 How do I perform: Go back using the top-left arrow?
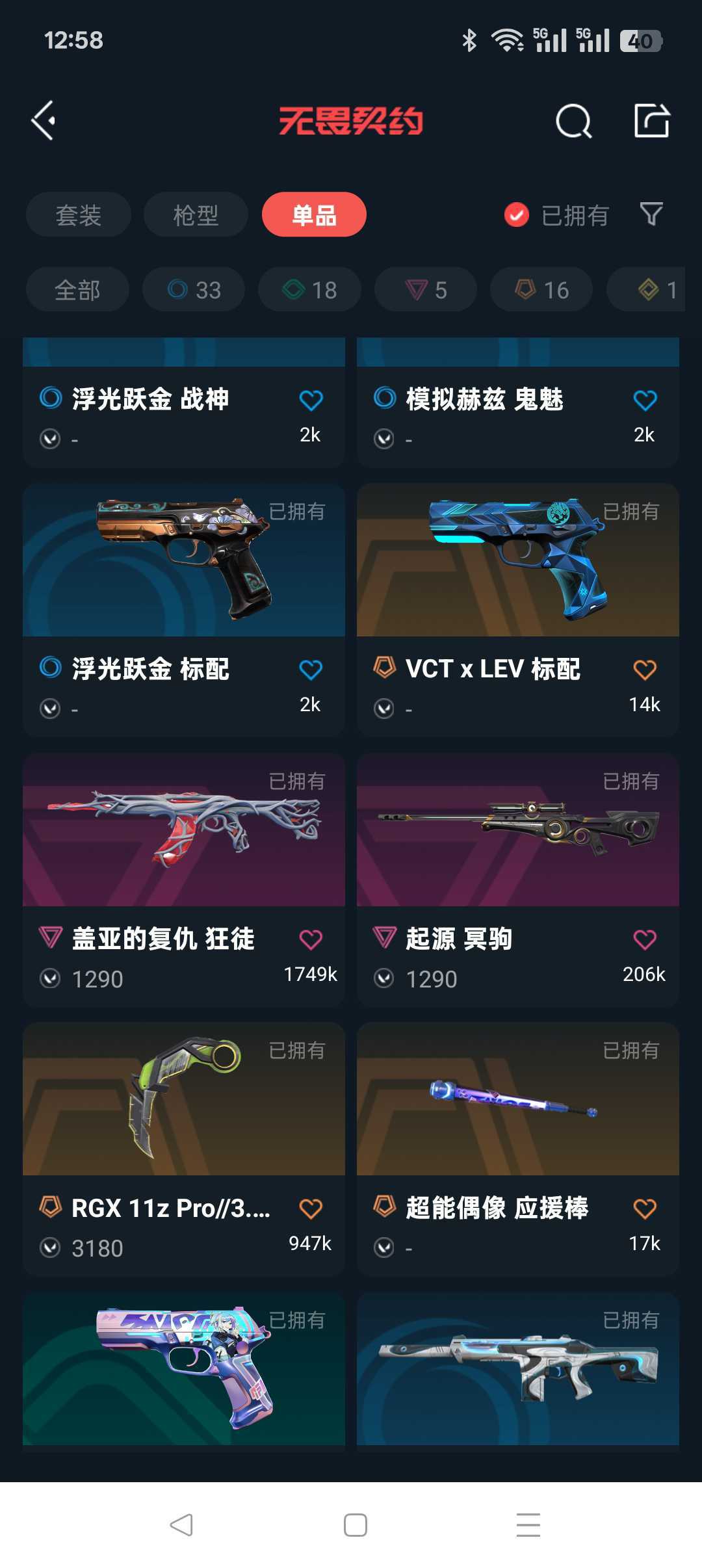click(x=44, y=121)
